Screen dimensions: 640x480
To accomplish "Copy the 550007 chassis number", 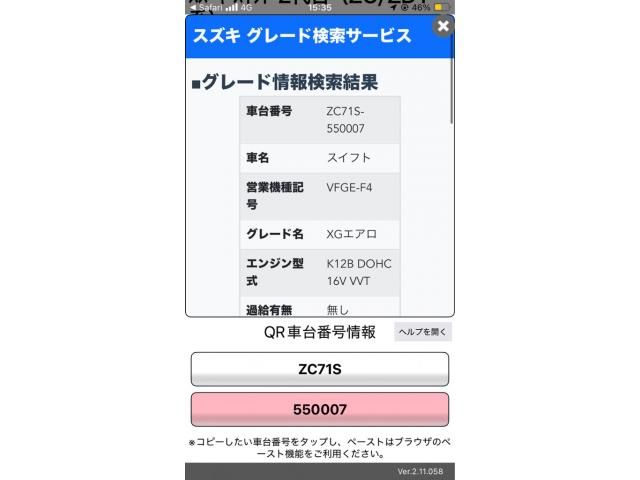I will [x=320, y=410].
